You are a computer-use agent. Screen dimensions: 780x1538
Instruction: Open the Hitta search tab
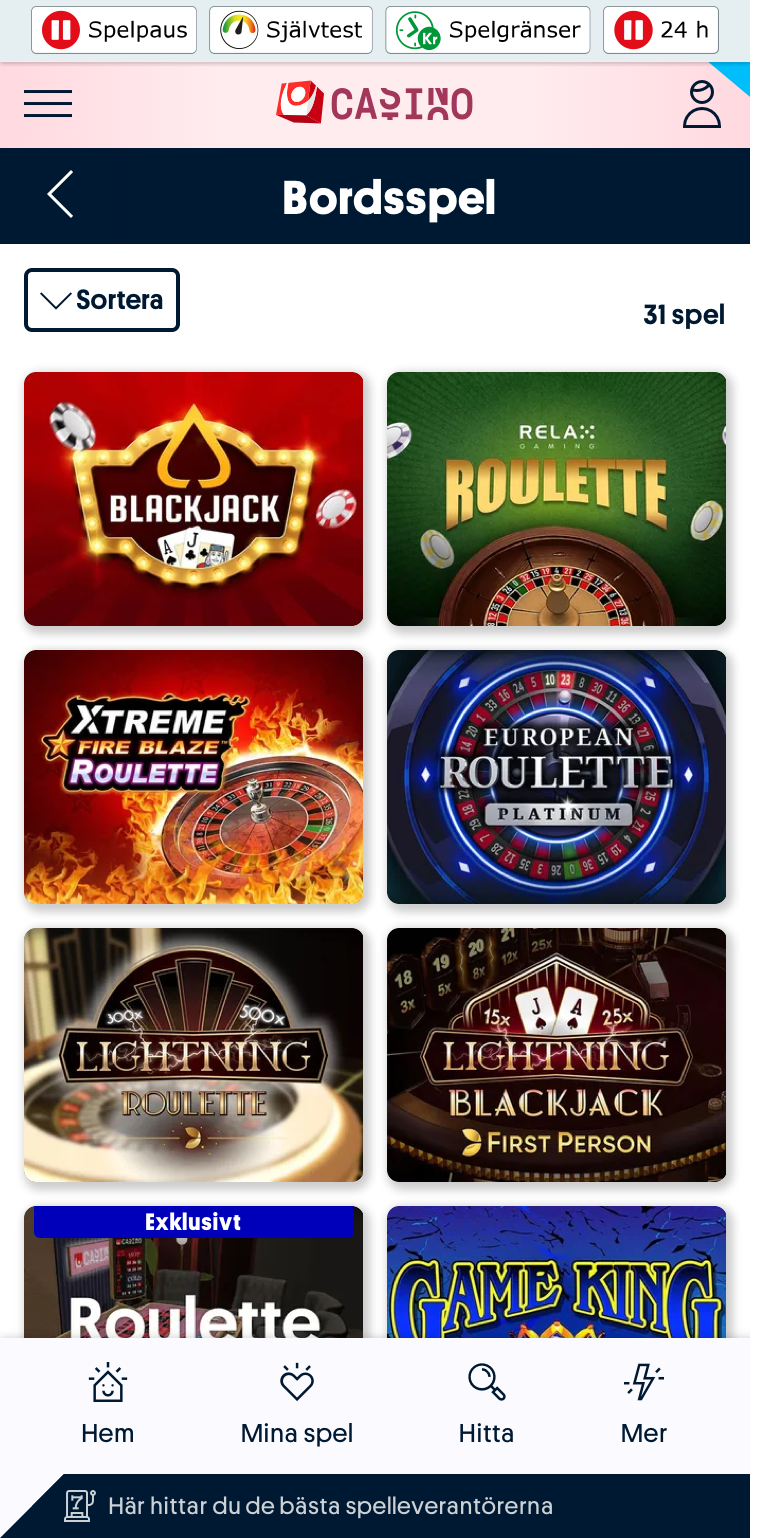click(x=486, y=1405)
